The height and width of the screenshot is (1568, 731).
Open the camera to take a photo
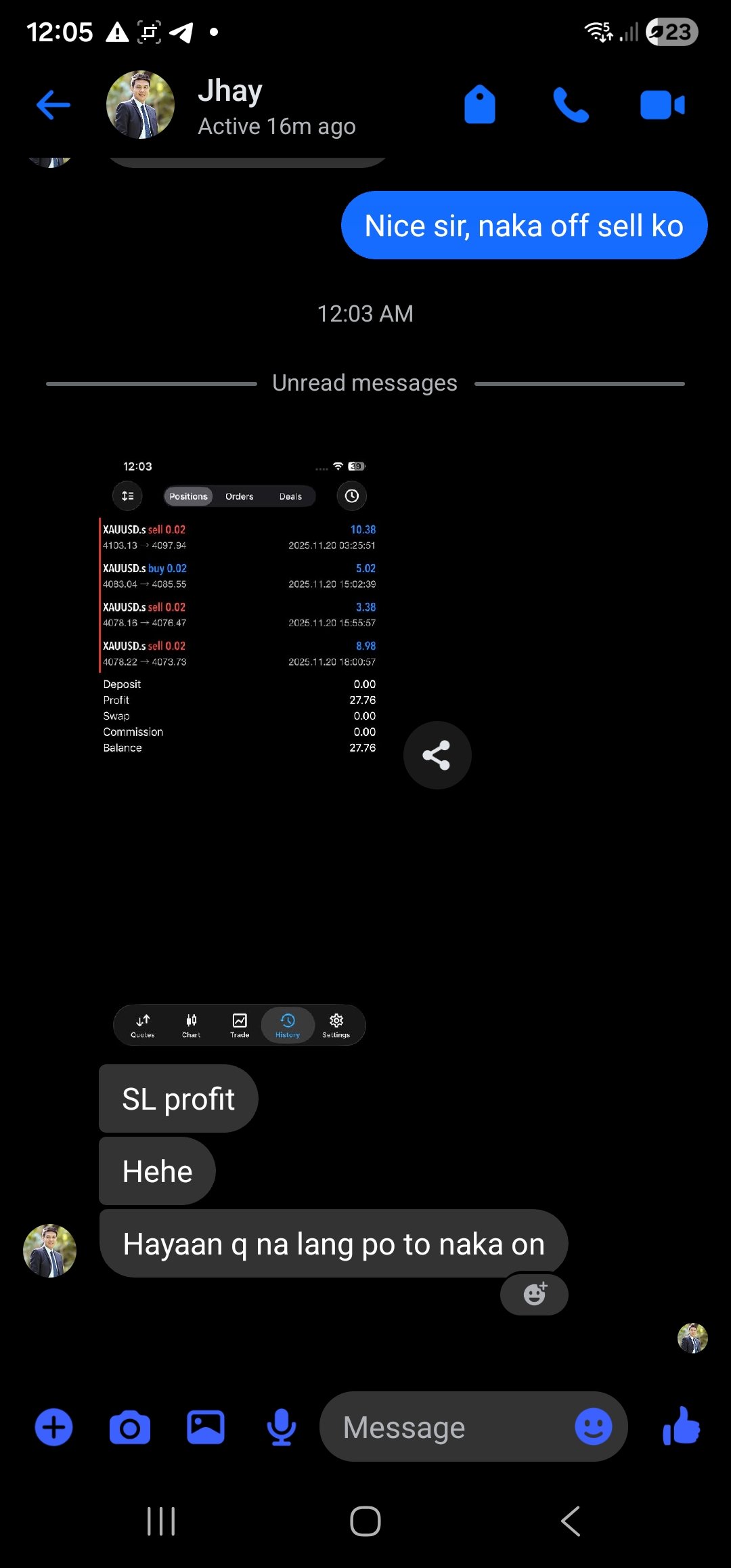coord(130,1427)
